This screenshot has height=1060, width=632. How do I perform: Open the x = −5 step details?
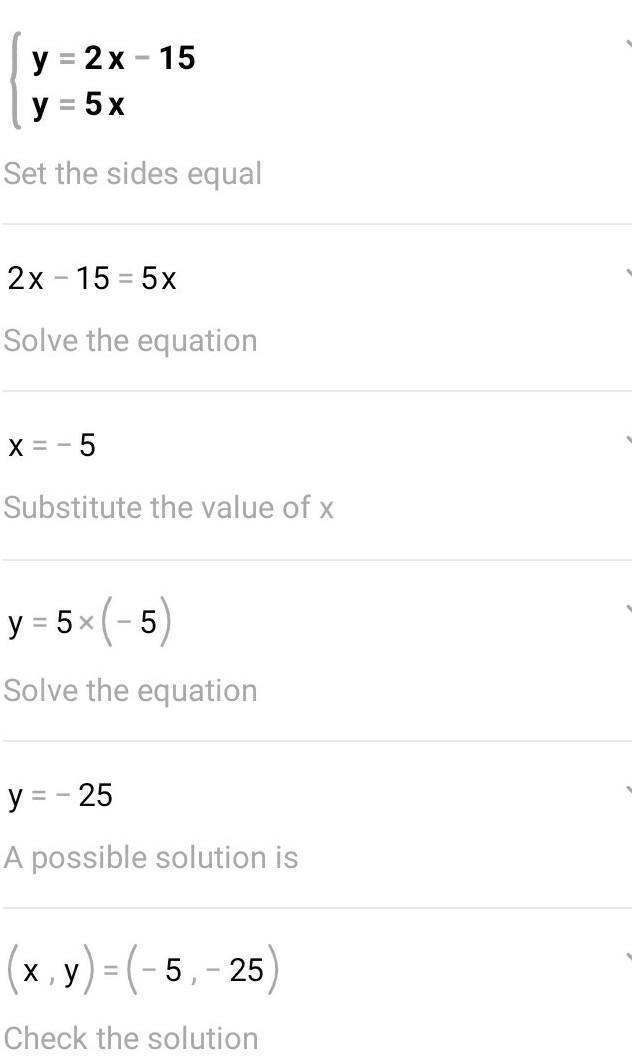tap(627, 439)
